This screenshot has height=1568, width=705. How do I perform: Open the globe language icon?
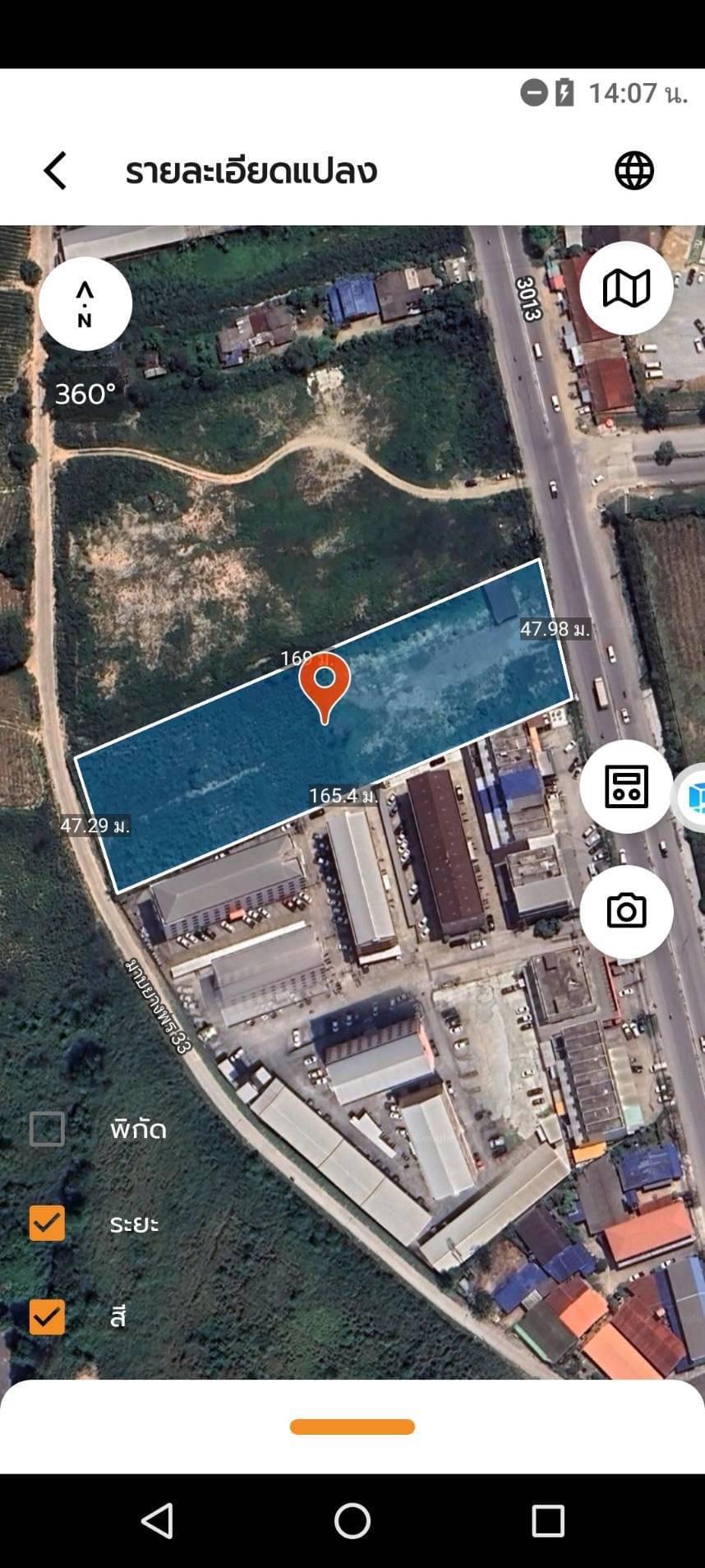(634, 170)
